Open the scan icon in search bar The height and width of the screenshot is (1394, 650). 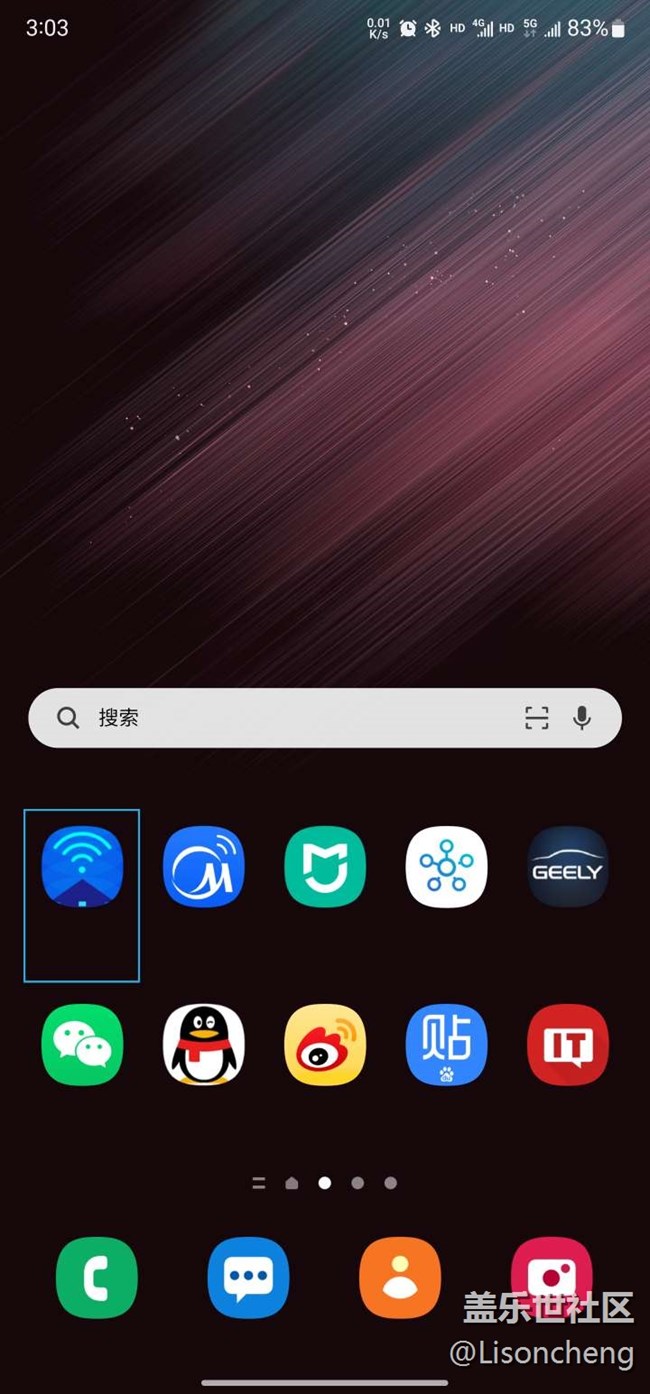pos(537,718)
